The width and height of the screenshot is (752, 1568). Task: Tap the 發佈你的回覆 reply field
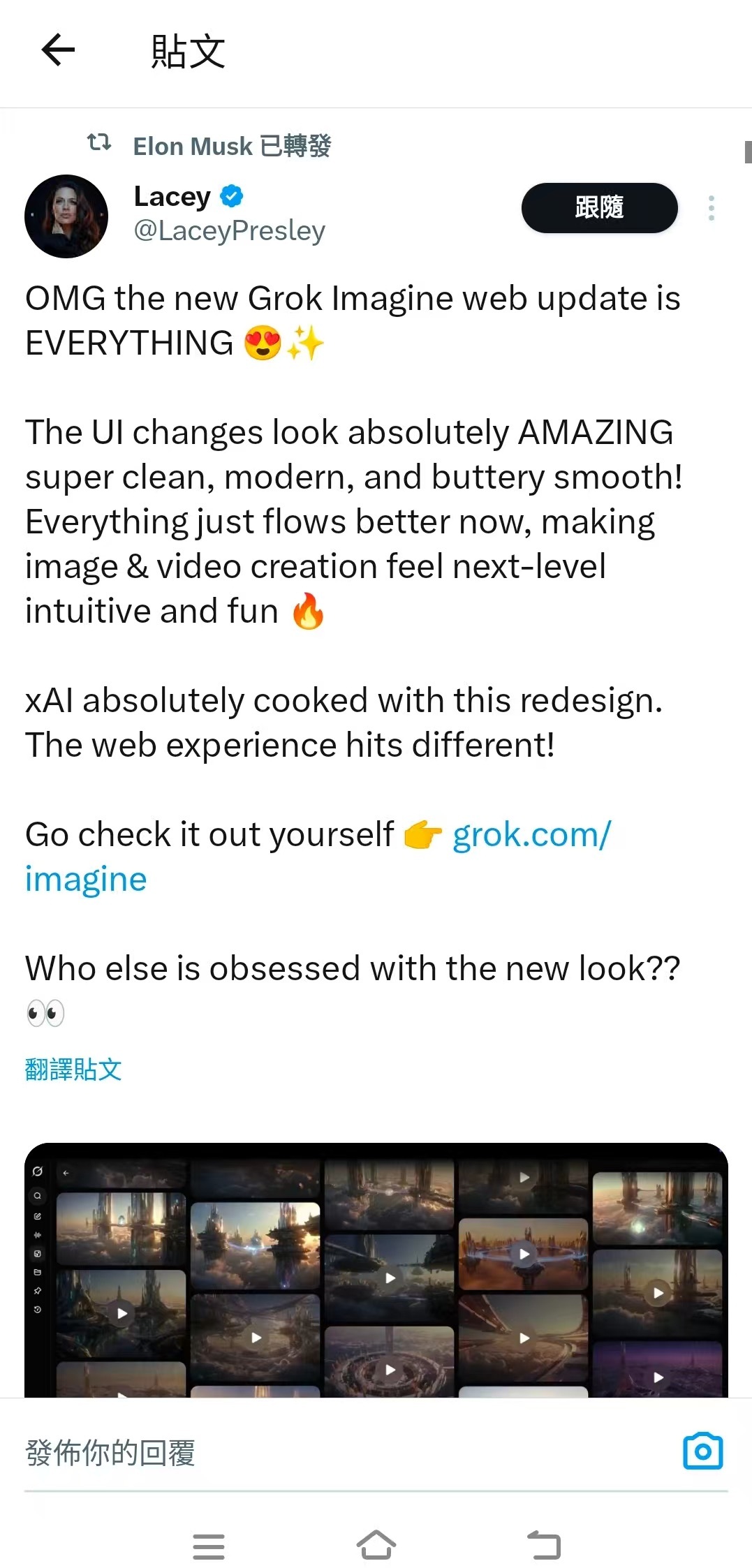coord(279,1452)
